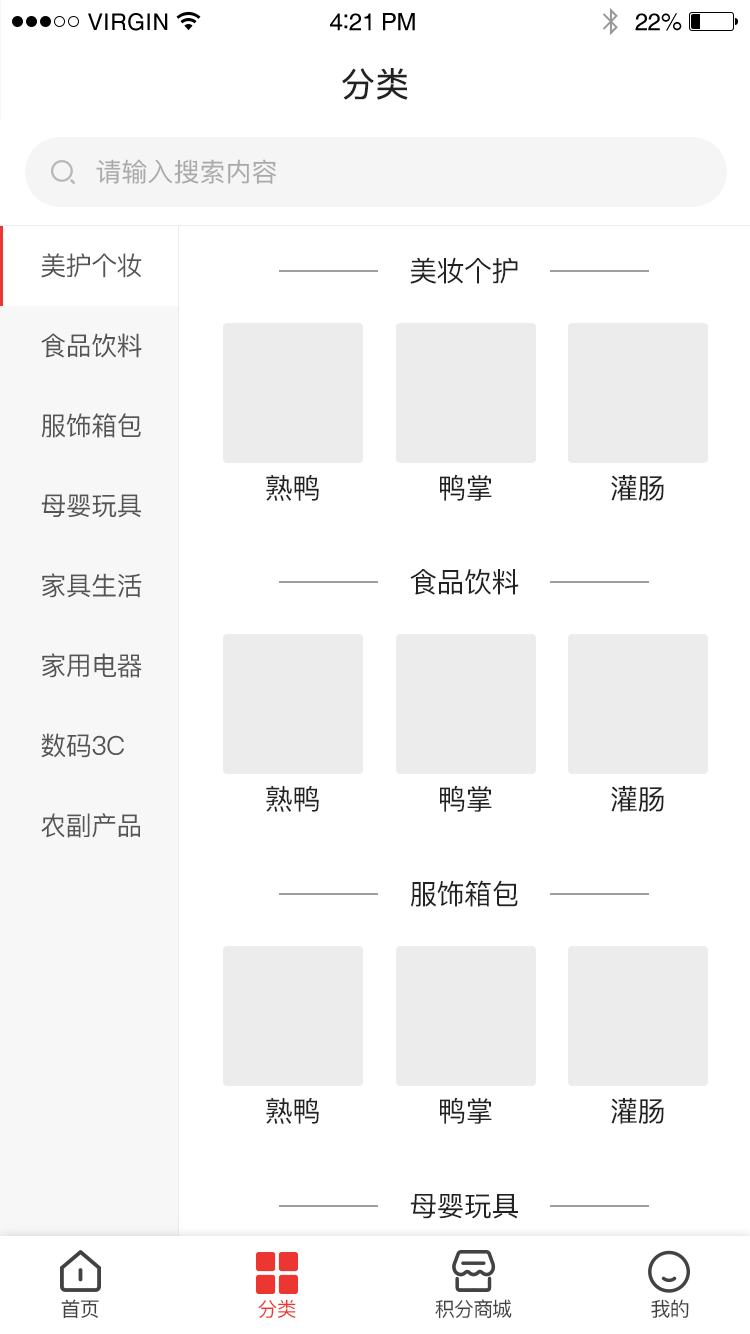Open the 我的 profile tab
750x1334 pixels.
669,1285
